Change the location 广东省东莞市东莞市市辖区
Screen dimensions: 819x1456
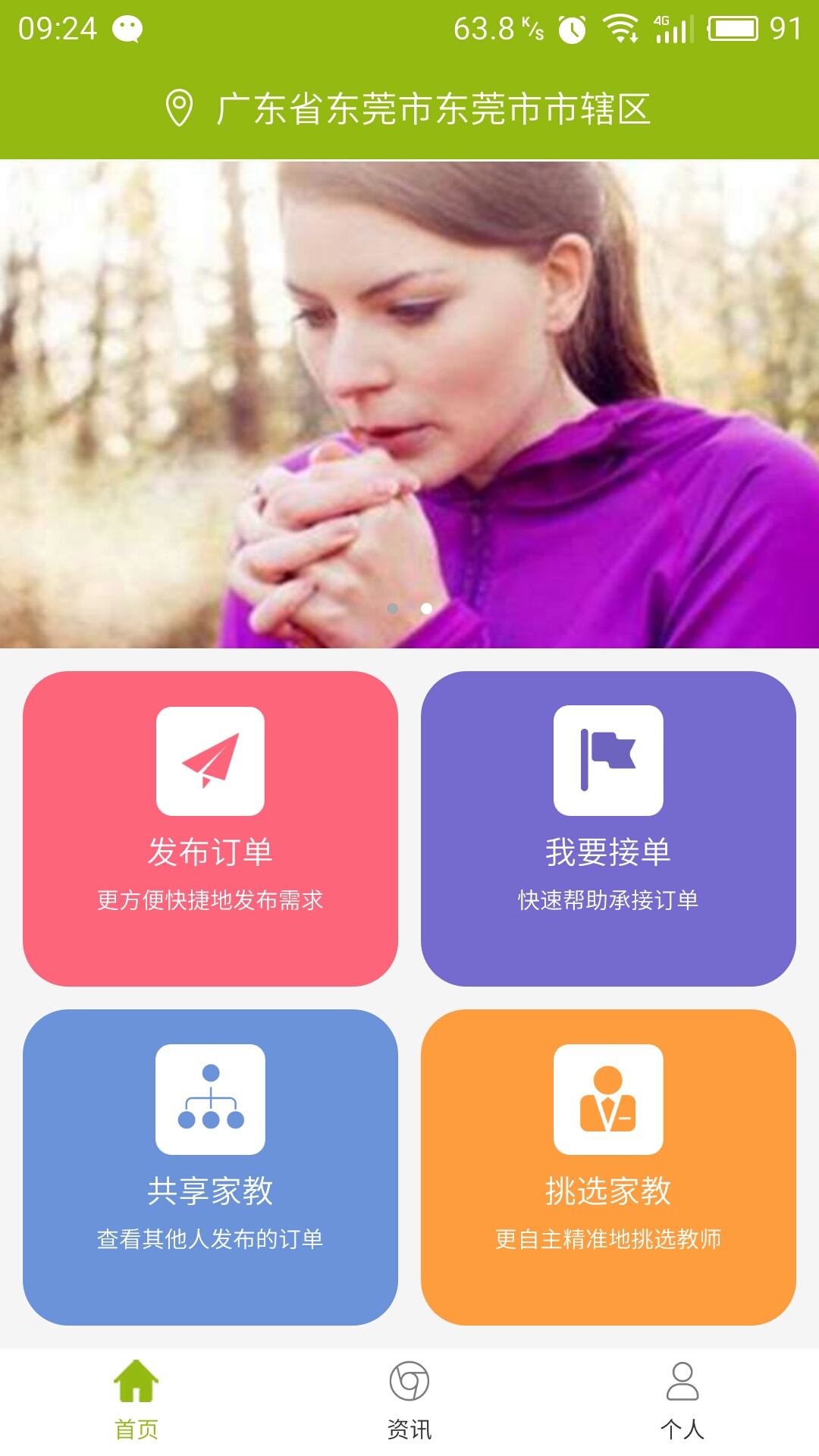tap(409, 108)
